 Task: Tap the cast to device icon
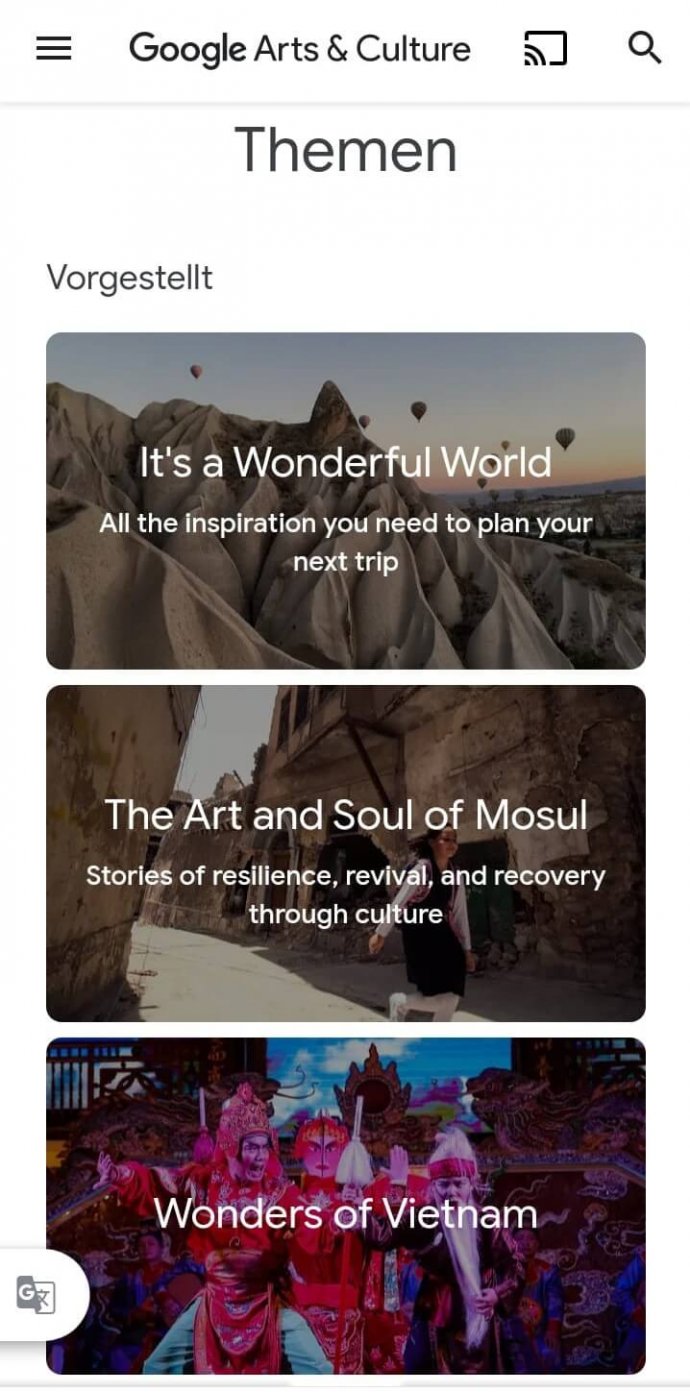tap(545, 48)
